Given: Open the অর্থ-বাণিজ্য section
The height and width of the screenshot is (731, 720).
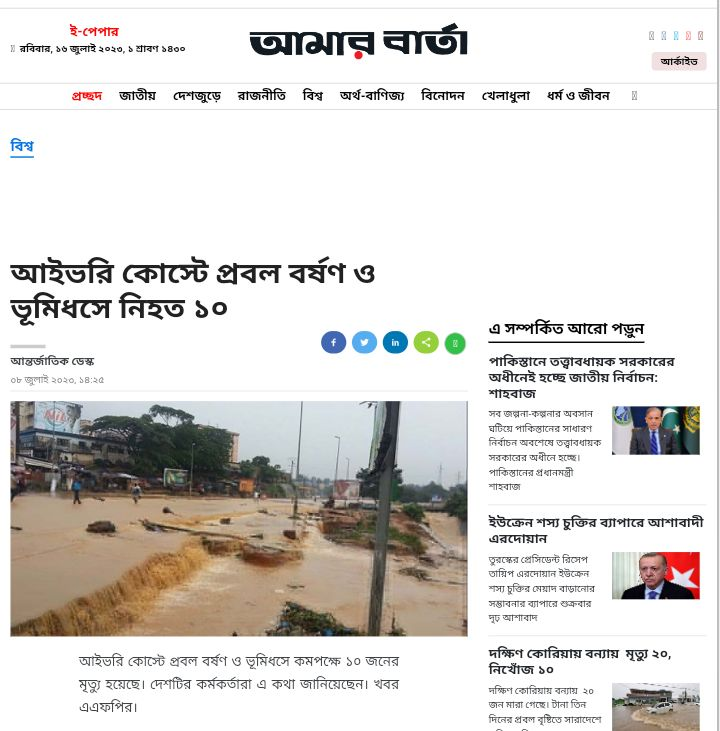Looking at the screenshot, I should 371,96.
